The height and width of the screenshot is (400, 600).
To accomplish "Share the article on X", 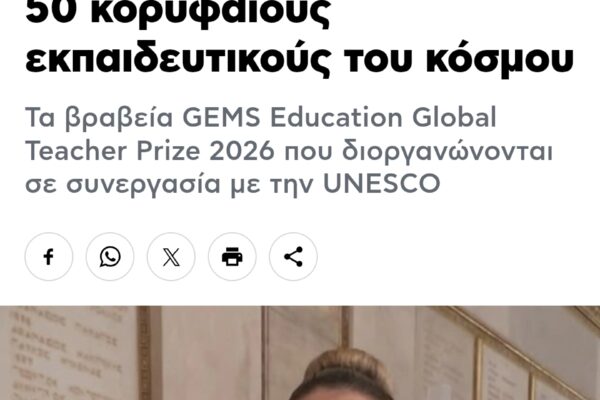I will [171, 257].
